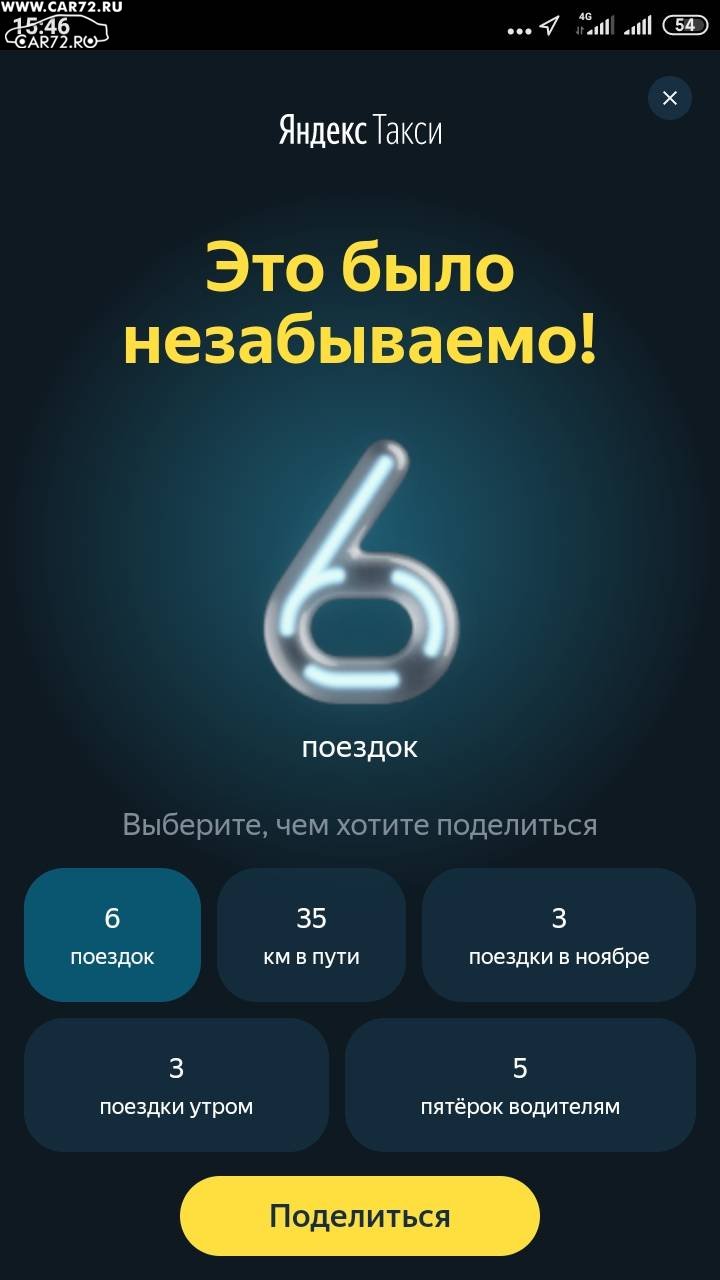Pick the "3 поездки в ноябре" chip

(x=559, y=935)
